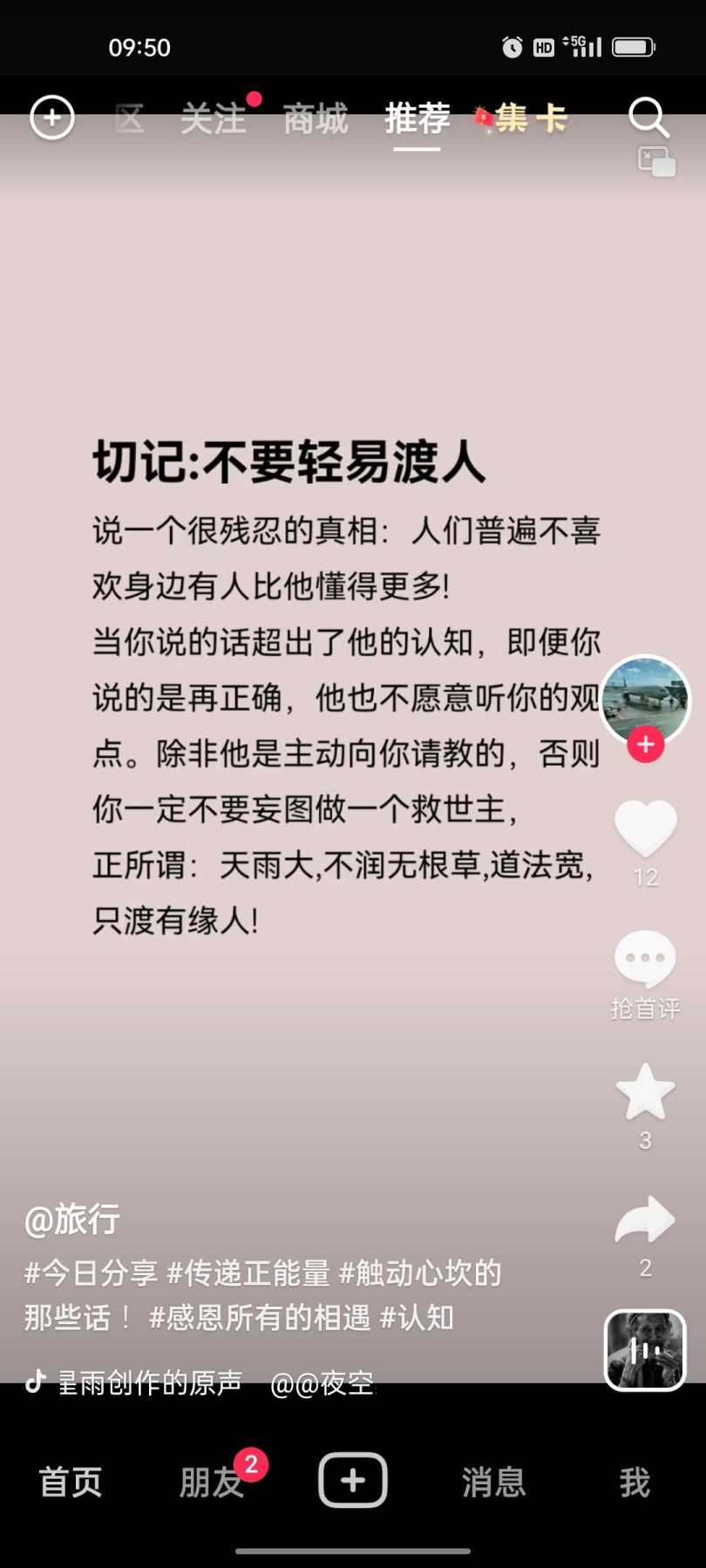Open comments via 抢首评 bubble

point(645,958)
